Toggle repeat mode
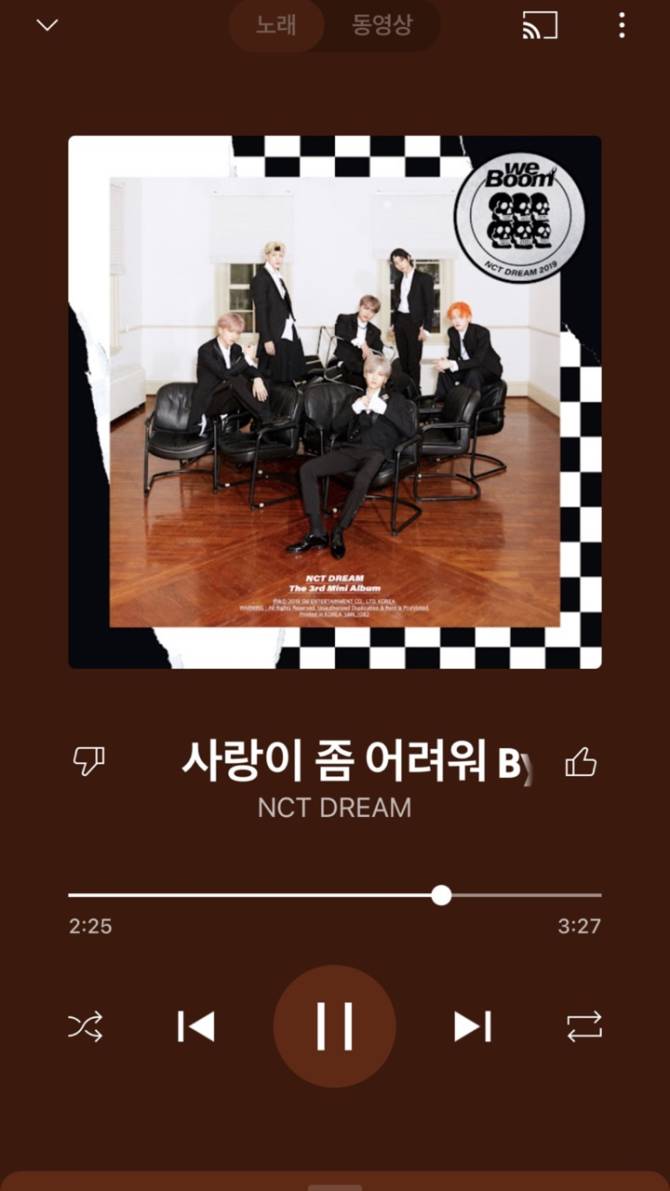Image resolution: width=670 pixels, height=1191 pixels. [584, 1026]
